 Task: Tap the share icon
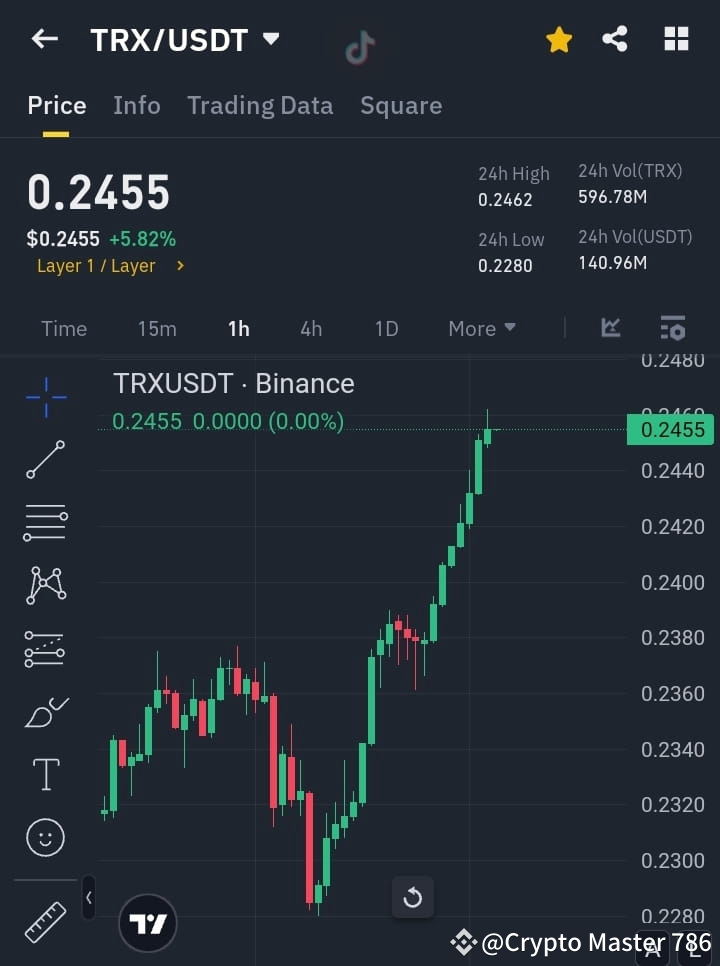(x=615, y=39)
